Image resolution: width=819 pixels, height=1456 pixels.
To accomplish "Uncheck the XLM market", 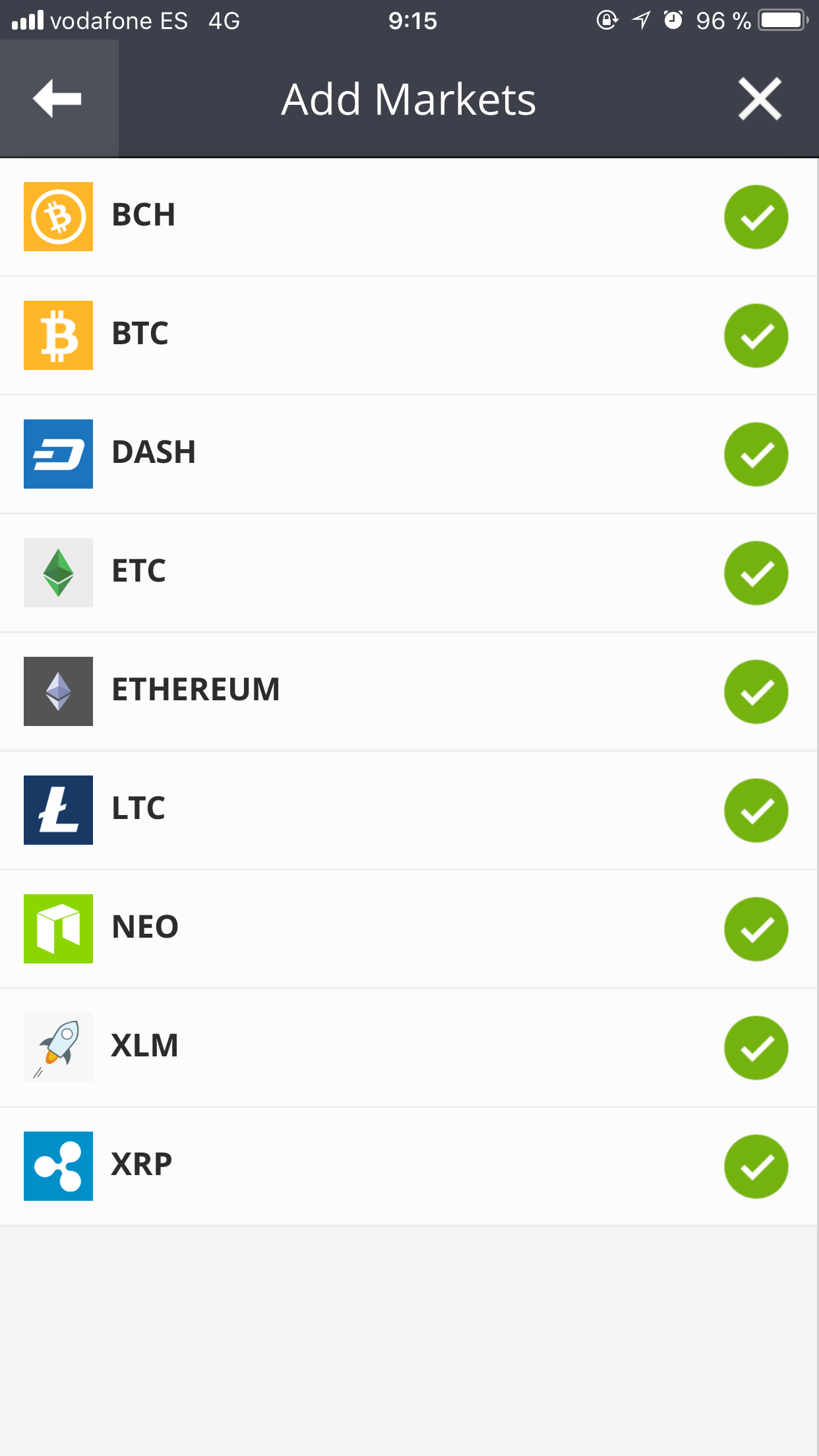I will [756, 1048].
